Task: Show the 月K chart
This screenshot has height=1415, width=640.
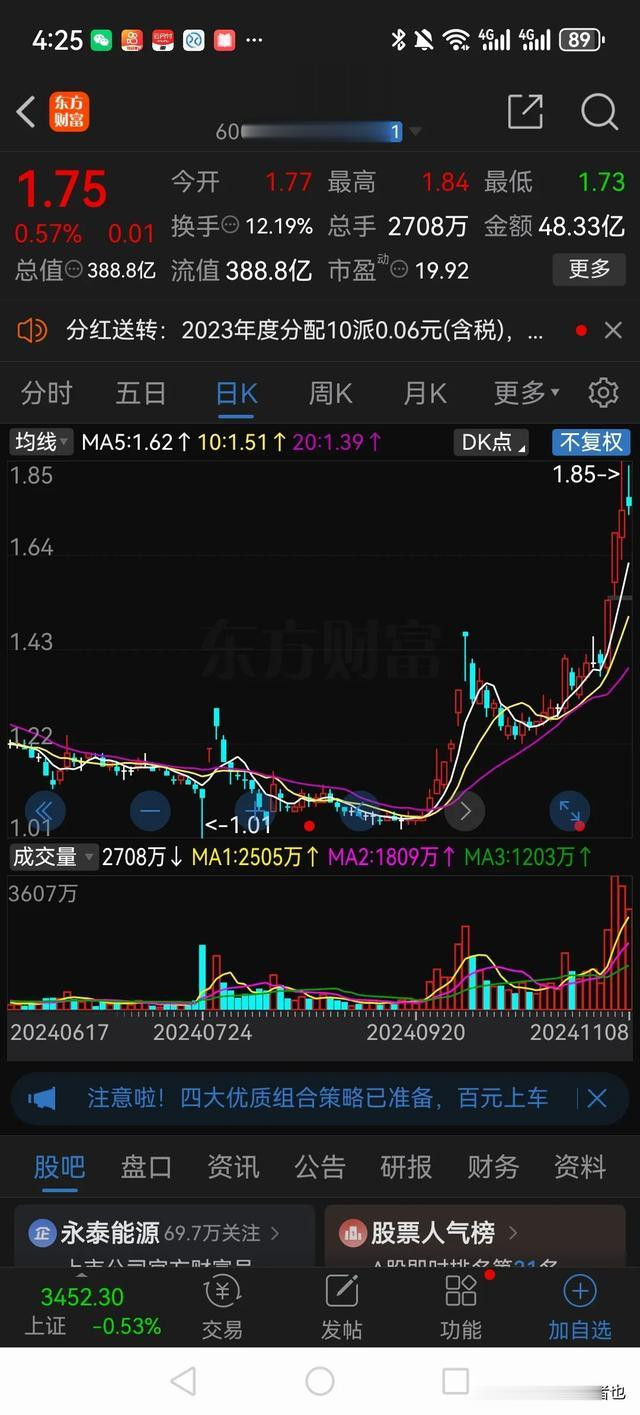Action: coord(424,393)
